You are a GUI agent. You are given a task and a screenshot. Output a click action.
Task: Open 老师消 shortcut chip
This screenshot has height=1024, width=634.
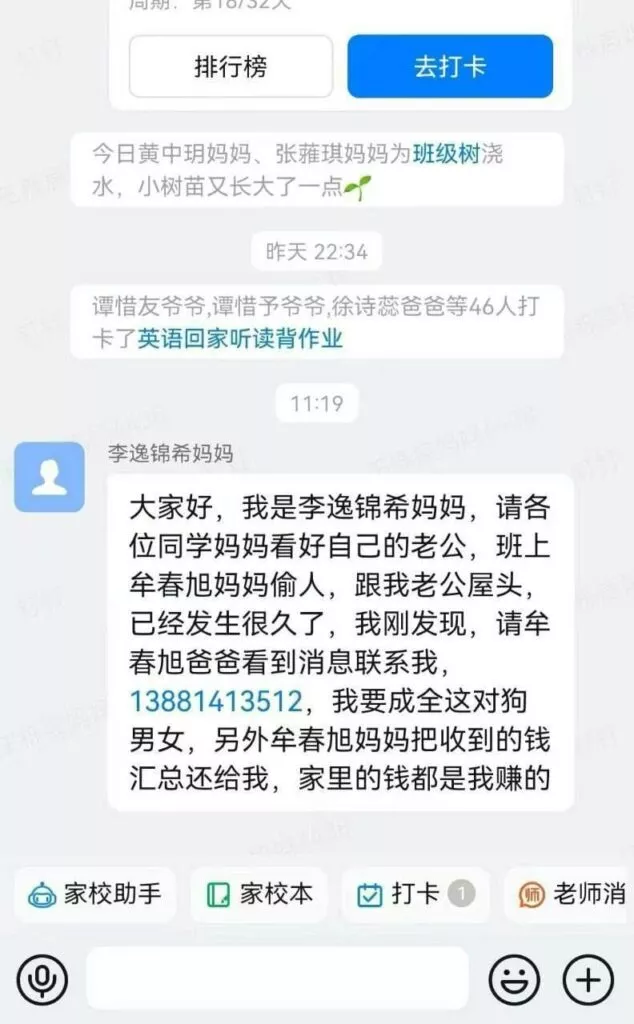click(x=571, y=894)
